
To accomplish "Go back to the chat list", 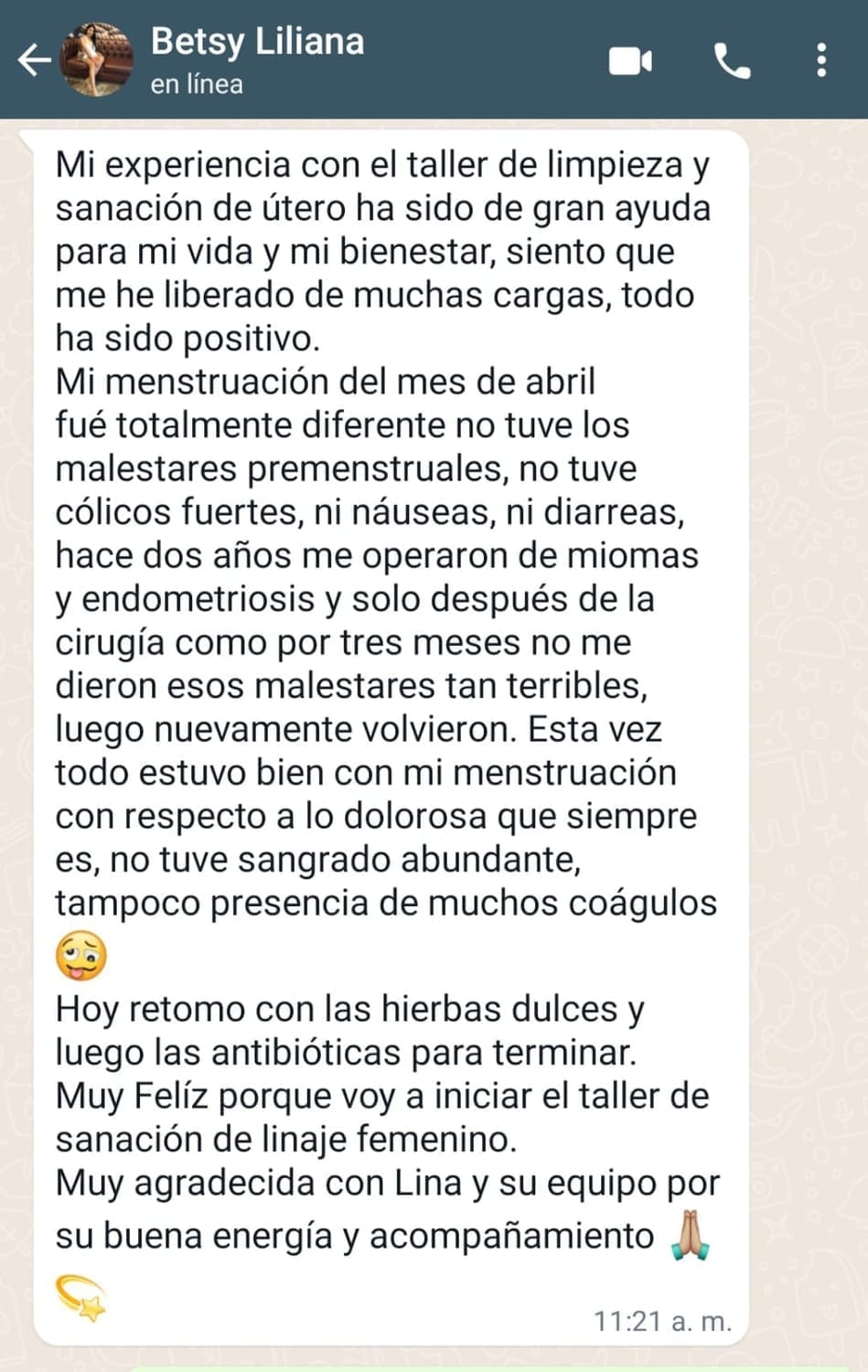I will tap(33, 61).
